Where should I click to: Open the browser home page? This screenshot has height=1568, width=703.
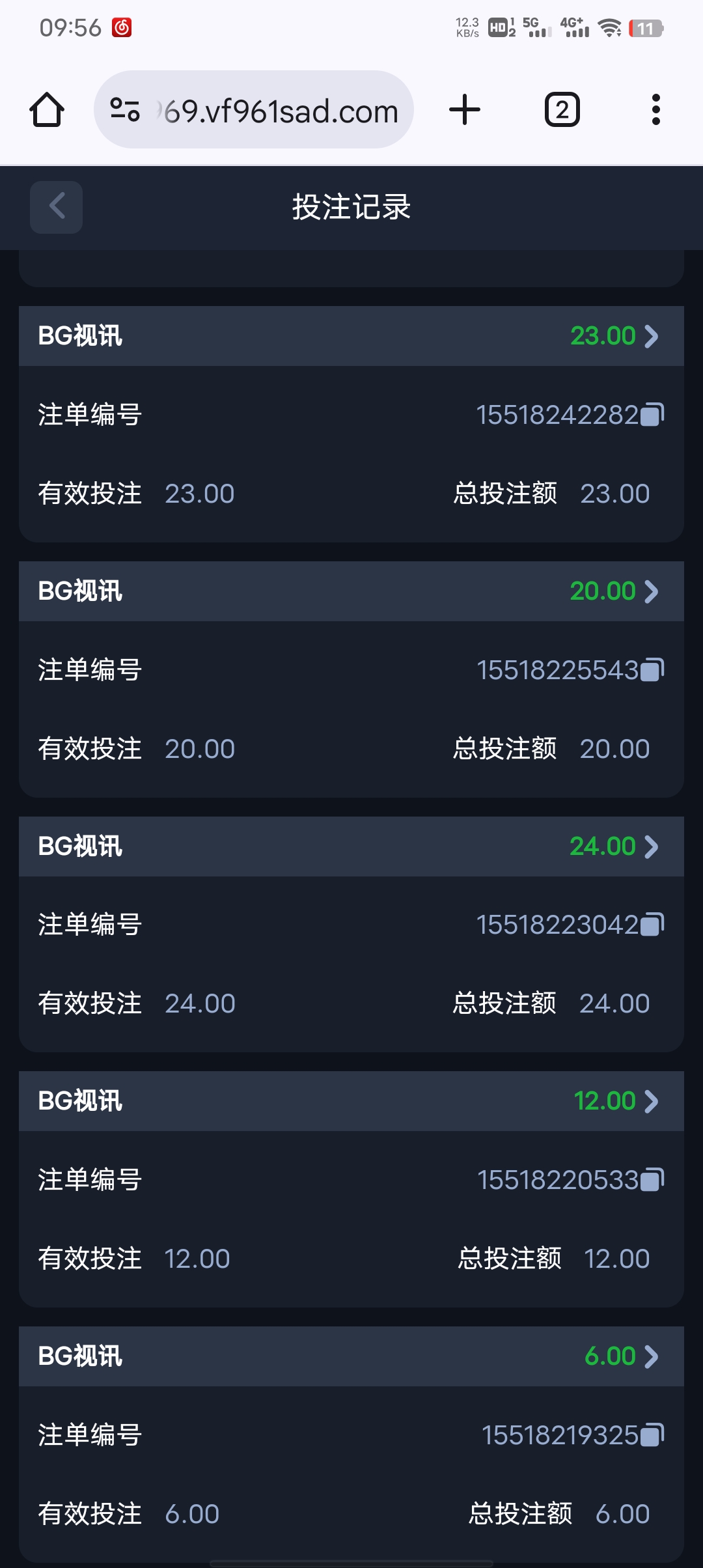tap(47, 109)
